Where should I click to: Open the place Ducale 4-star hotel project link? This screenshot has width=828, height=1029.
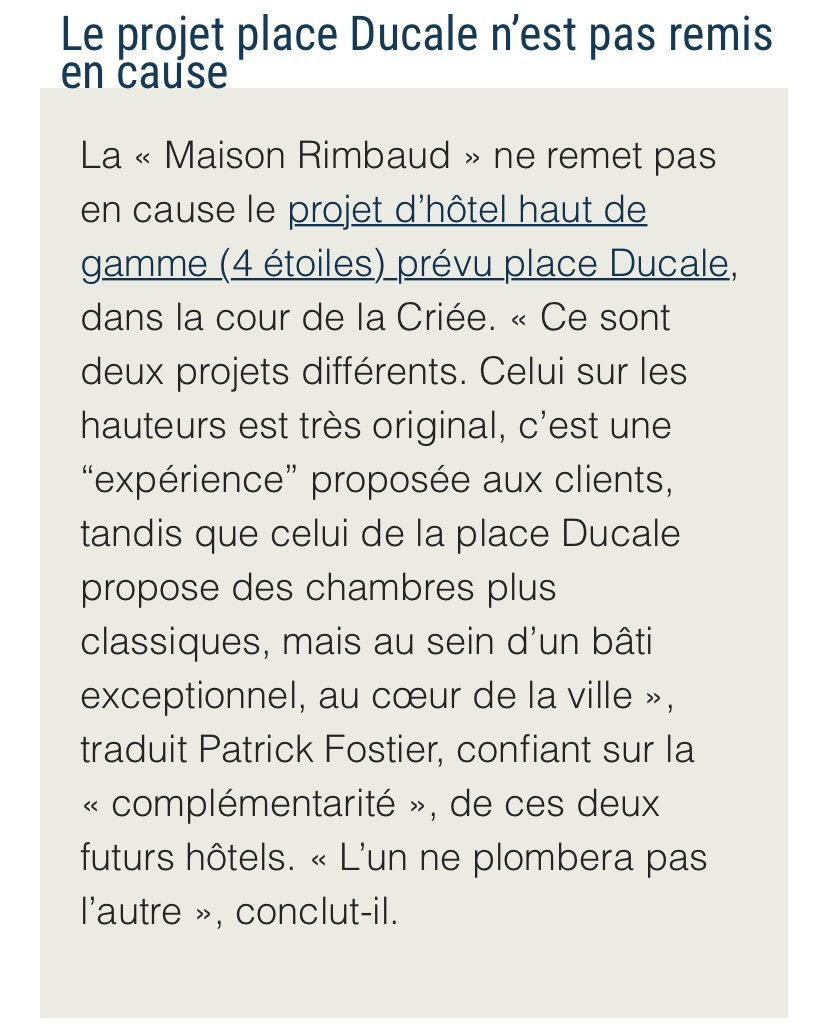(404, 264)
